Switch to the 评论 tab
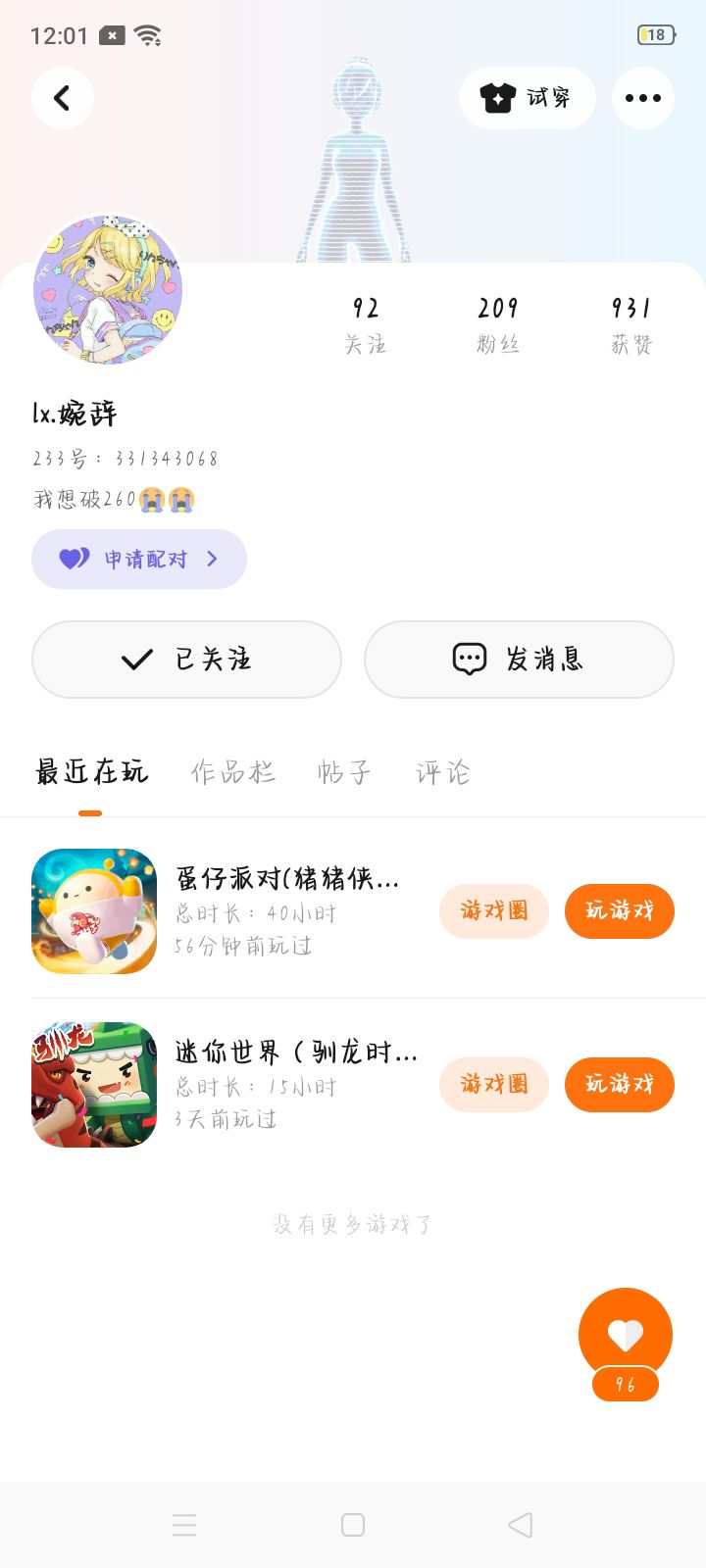 pos(442,772)
